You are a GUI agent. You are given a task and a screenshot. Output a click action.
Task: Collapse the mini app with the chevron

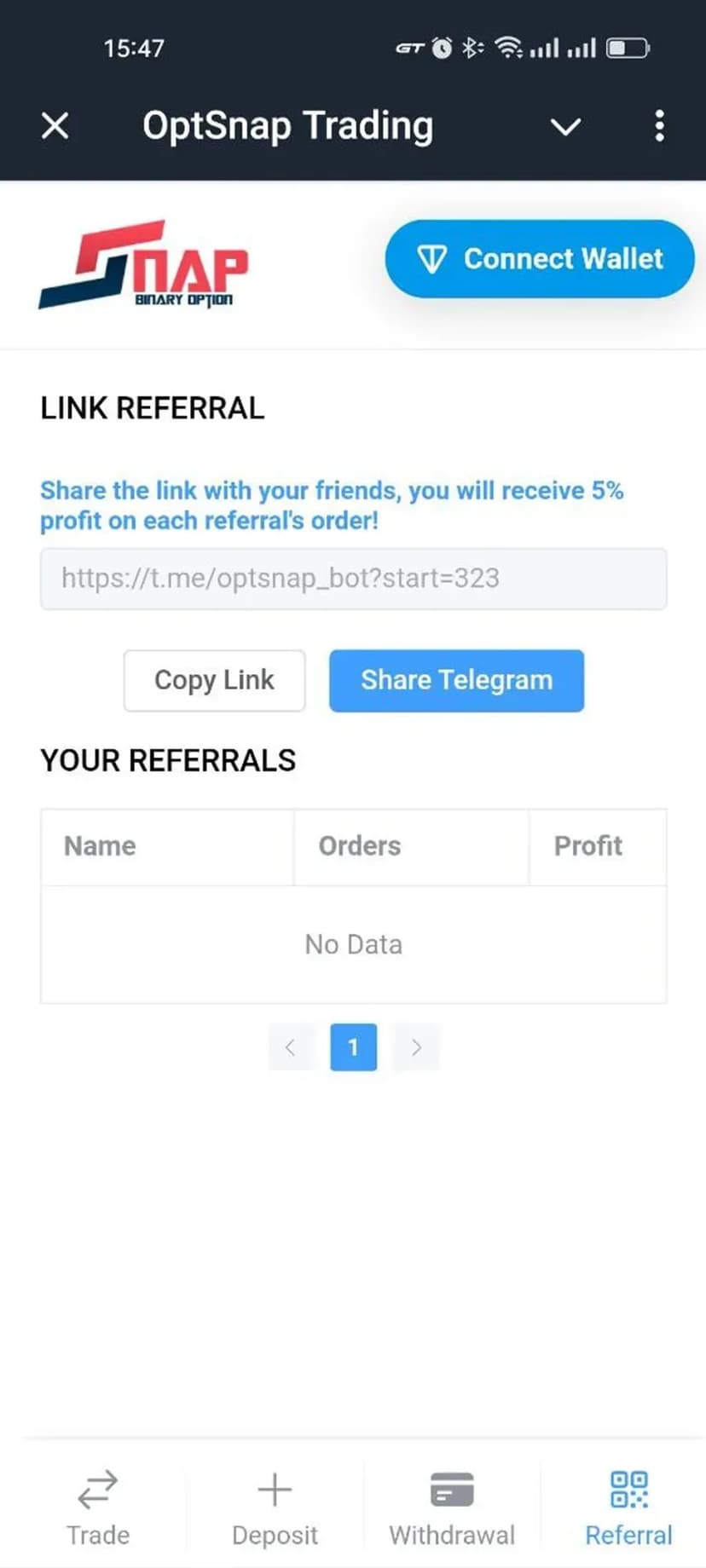(565, 127)
